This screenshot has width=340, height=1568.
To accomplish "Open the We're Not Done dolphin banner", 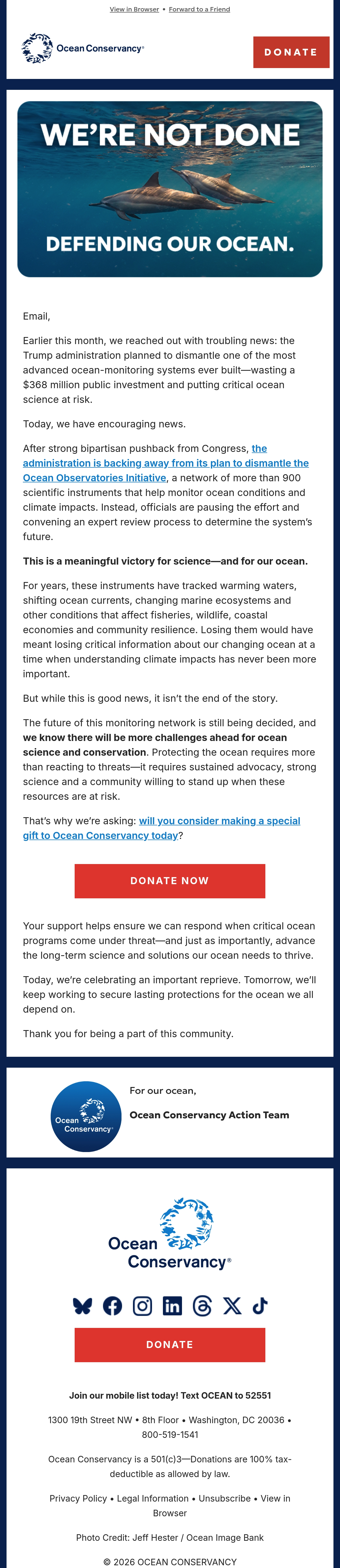I will 170,189.
